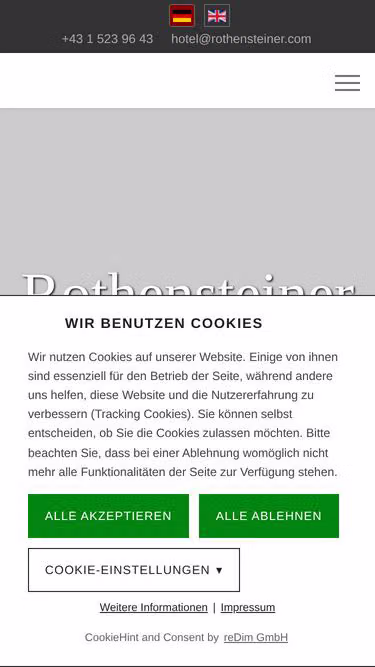Accept all cookies
Viewport: 375px width, 667px height.
108,516
